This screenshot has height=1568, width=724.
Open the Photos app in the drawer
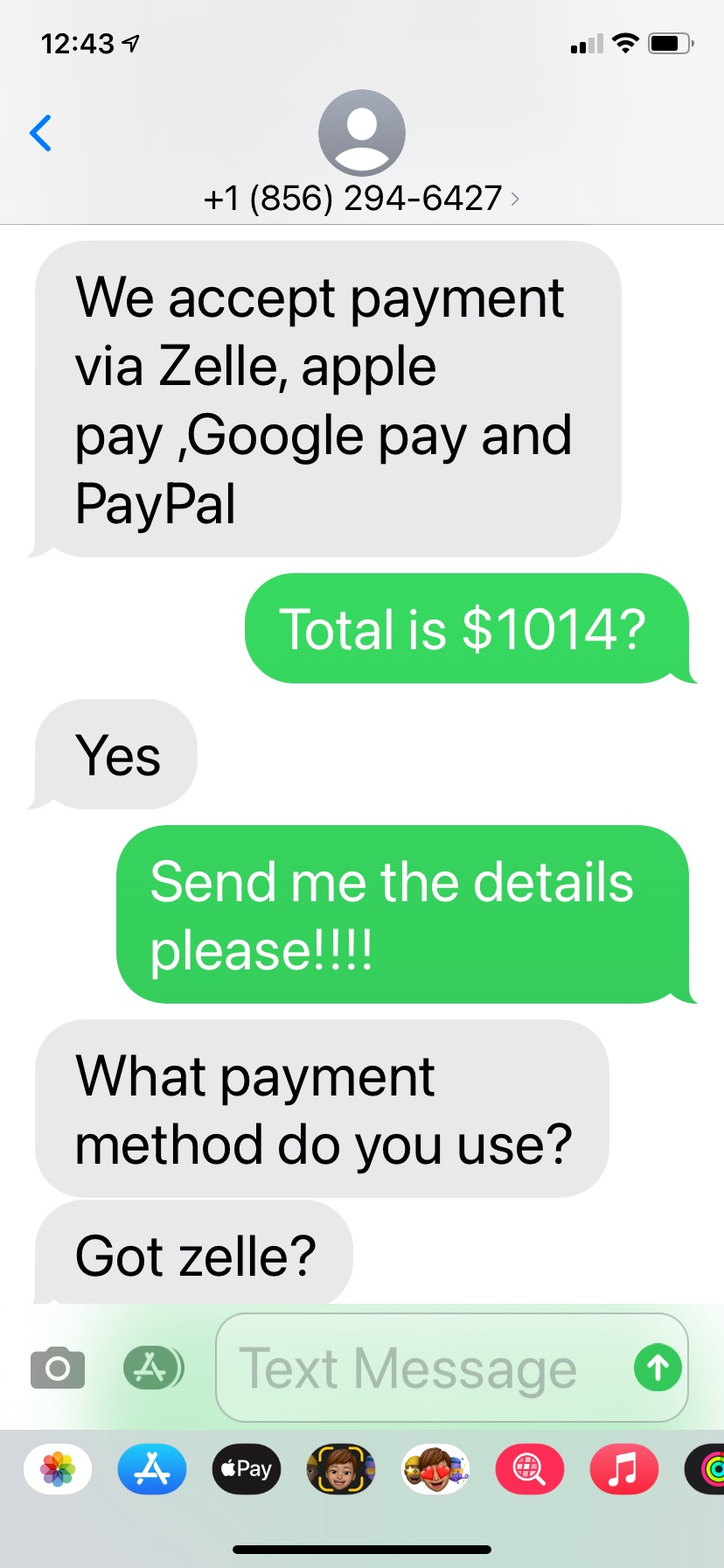58,1469
